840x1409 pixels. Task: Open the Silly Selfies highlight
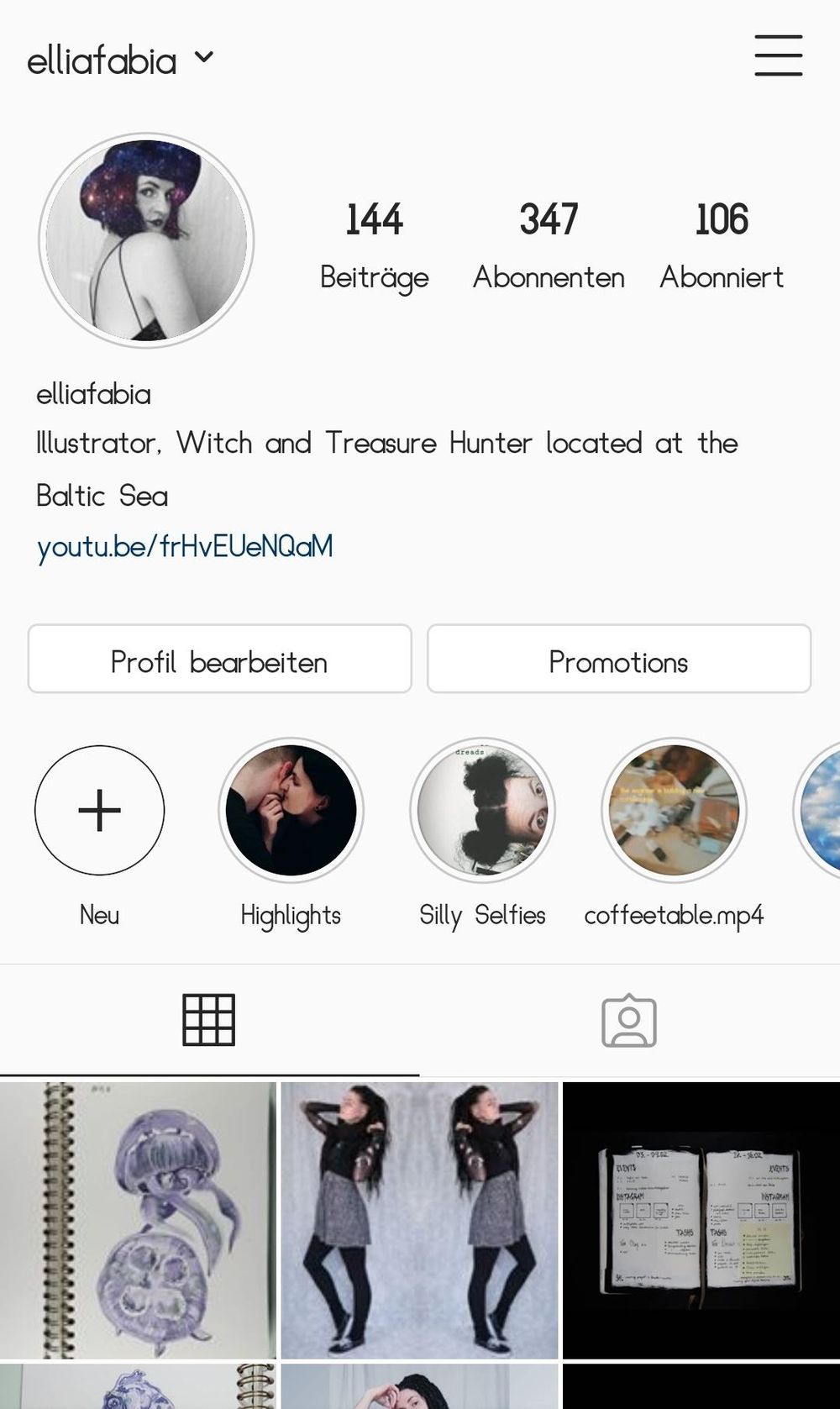482,811
